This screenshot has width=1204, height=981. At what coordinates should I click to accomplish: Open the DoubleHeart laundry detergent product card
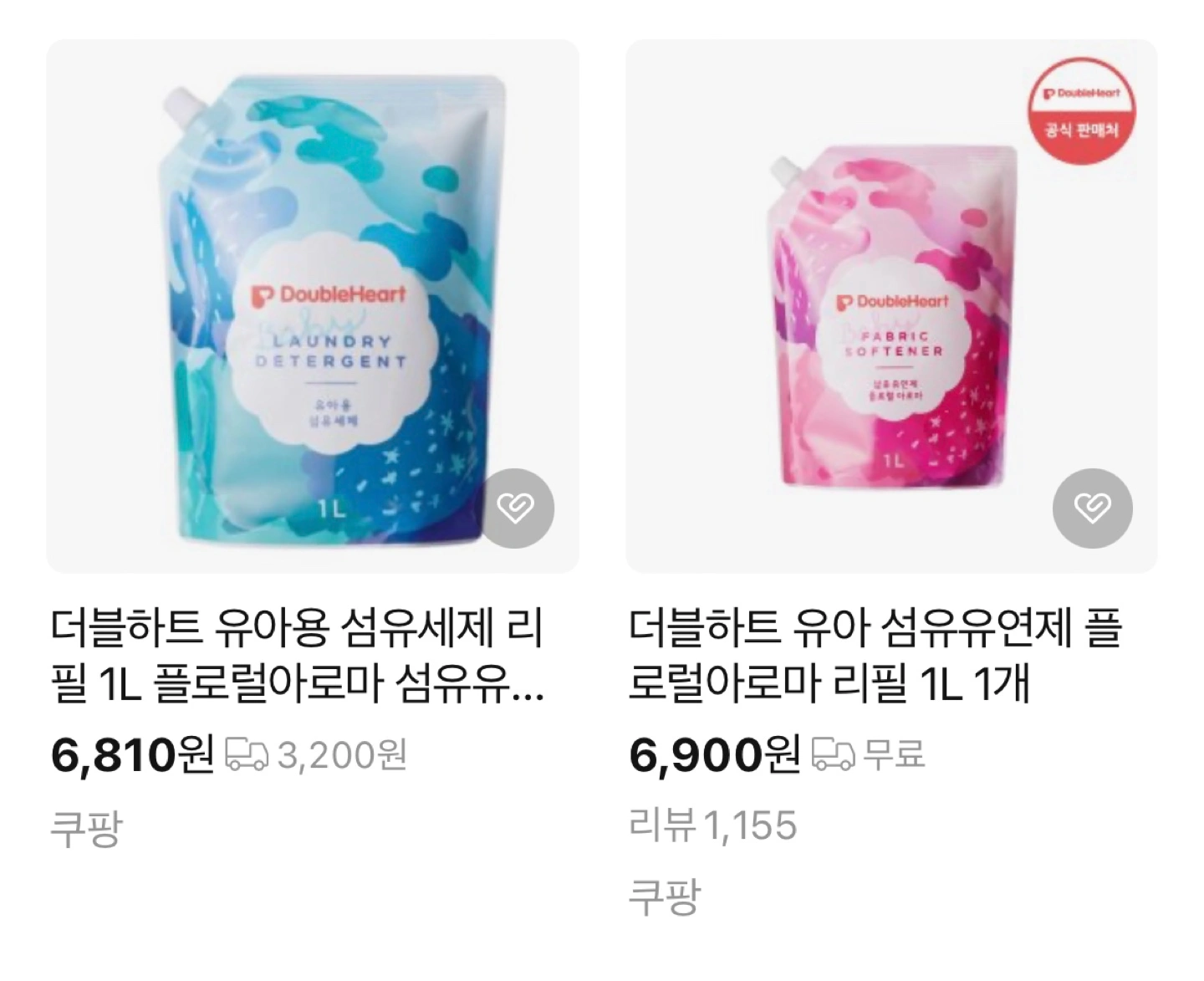tap(311, 305)
